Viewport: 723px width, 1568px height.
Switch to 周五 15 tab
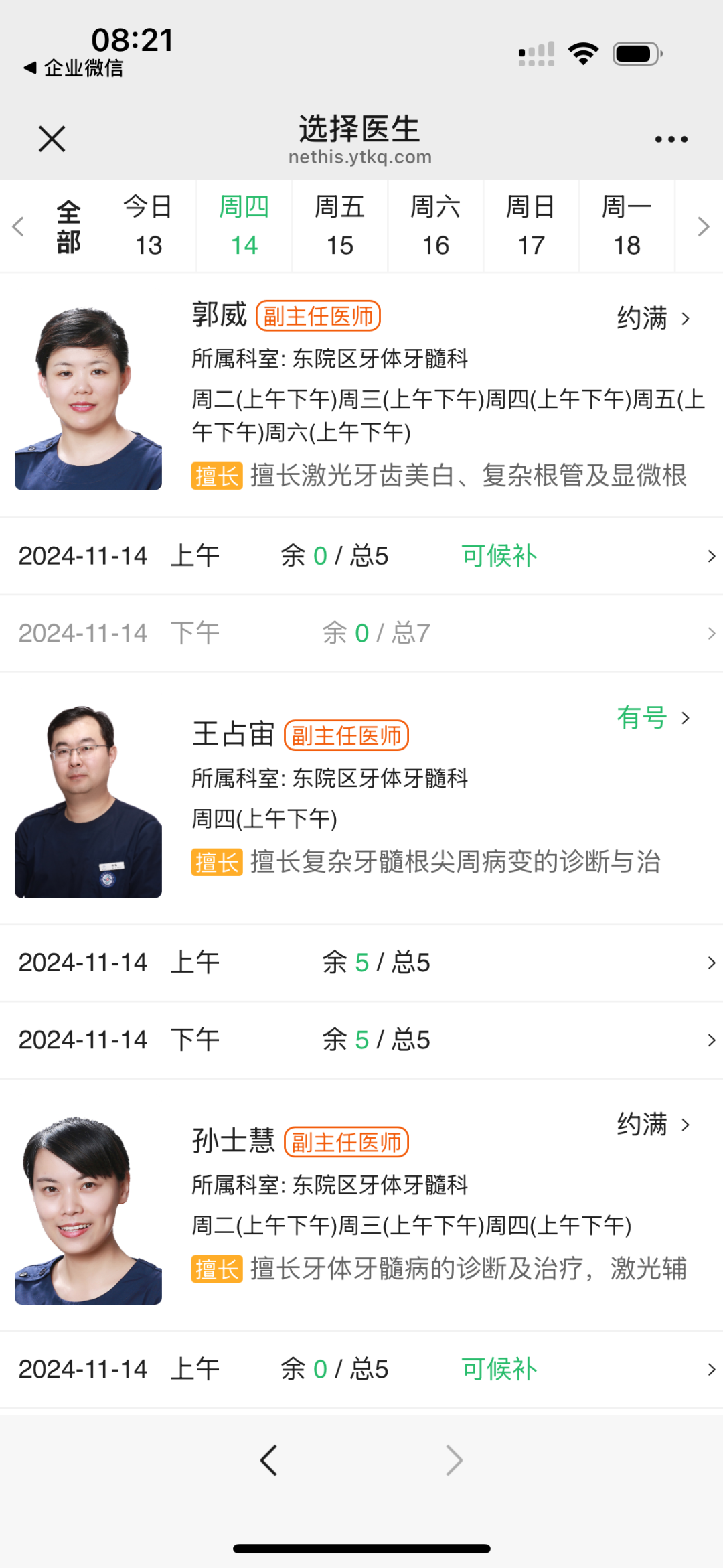[x=339, y=226]
